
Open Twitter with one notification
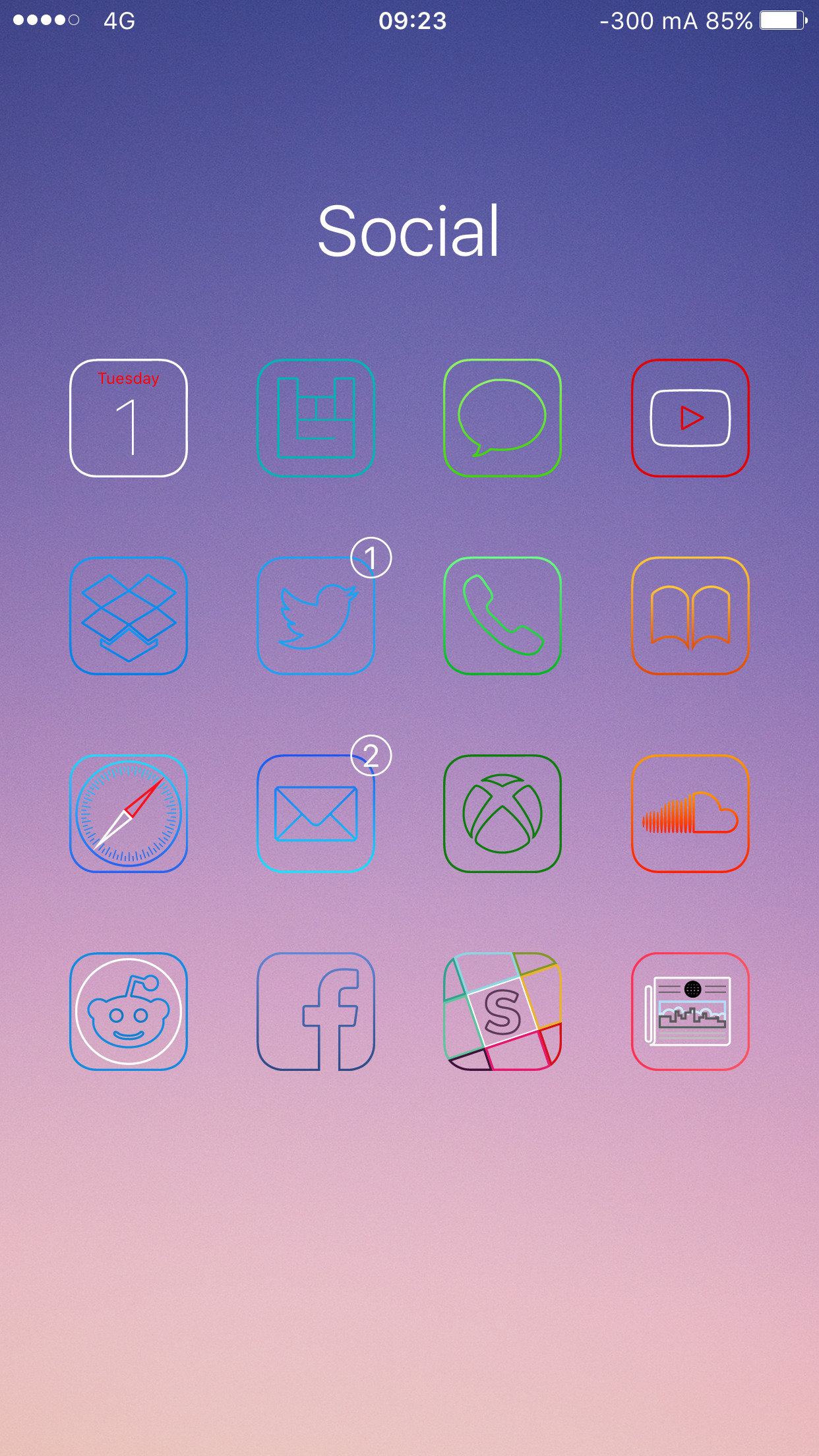click(316, 616)
